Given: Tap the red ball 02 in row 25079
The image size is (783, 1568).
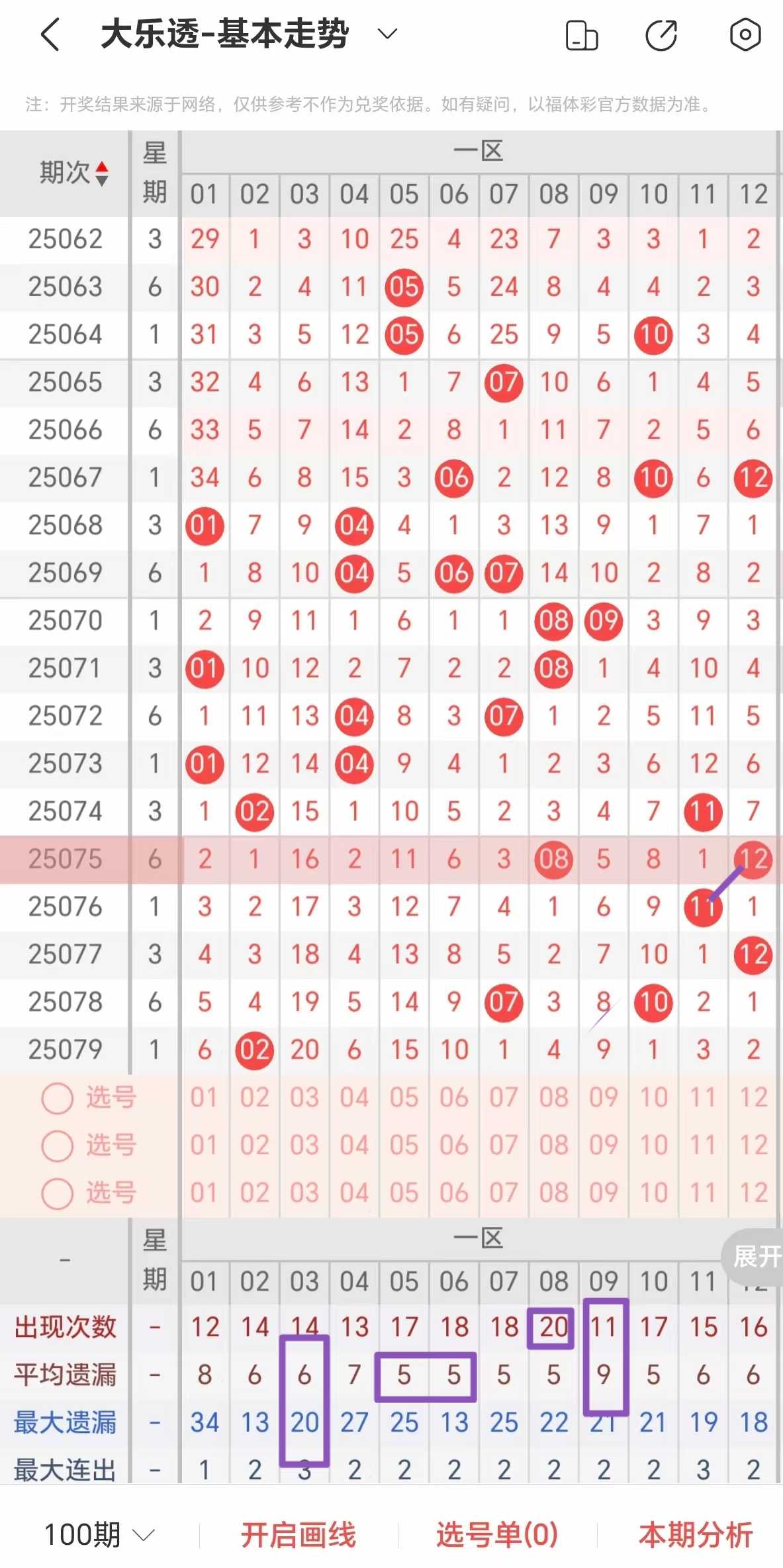Looking at the screenshot, I should [x=254, y=1050].
